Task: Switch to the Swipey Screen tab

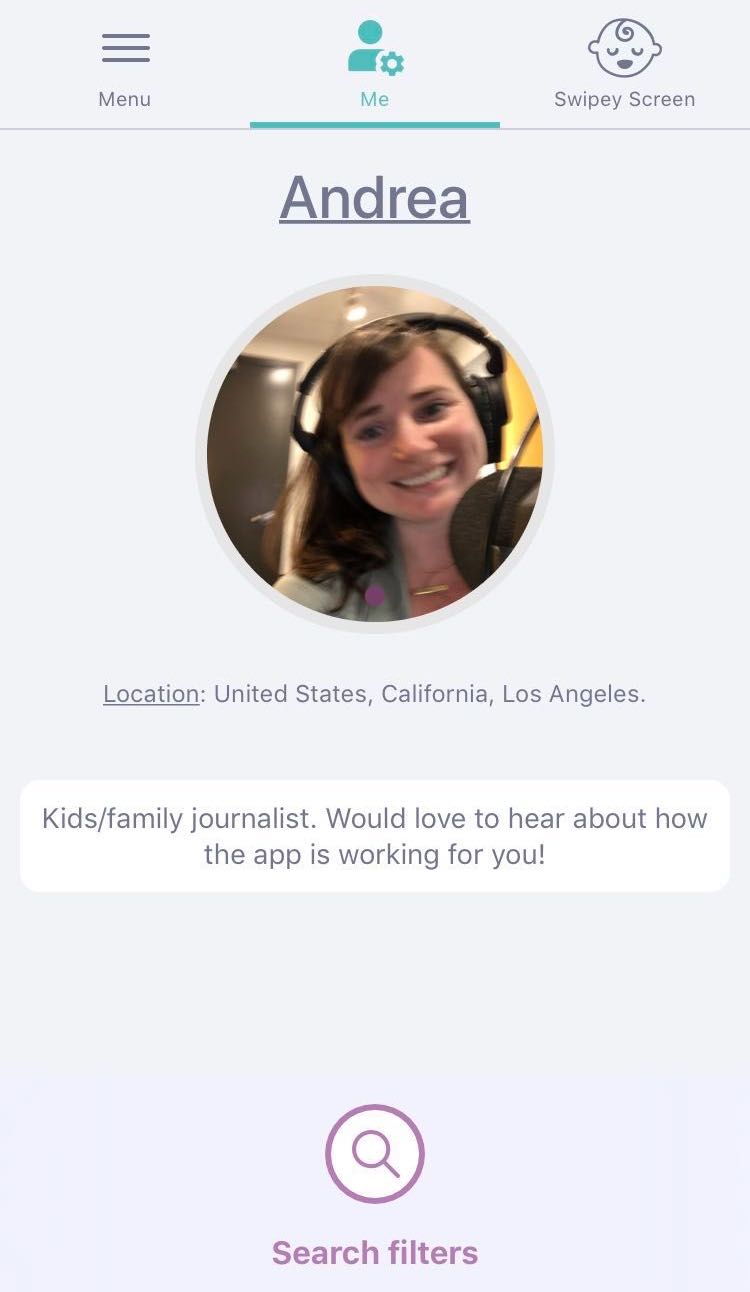Action: click(624, 65)
